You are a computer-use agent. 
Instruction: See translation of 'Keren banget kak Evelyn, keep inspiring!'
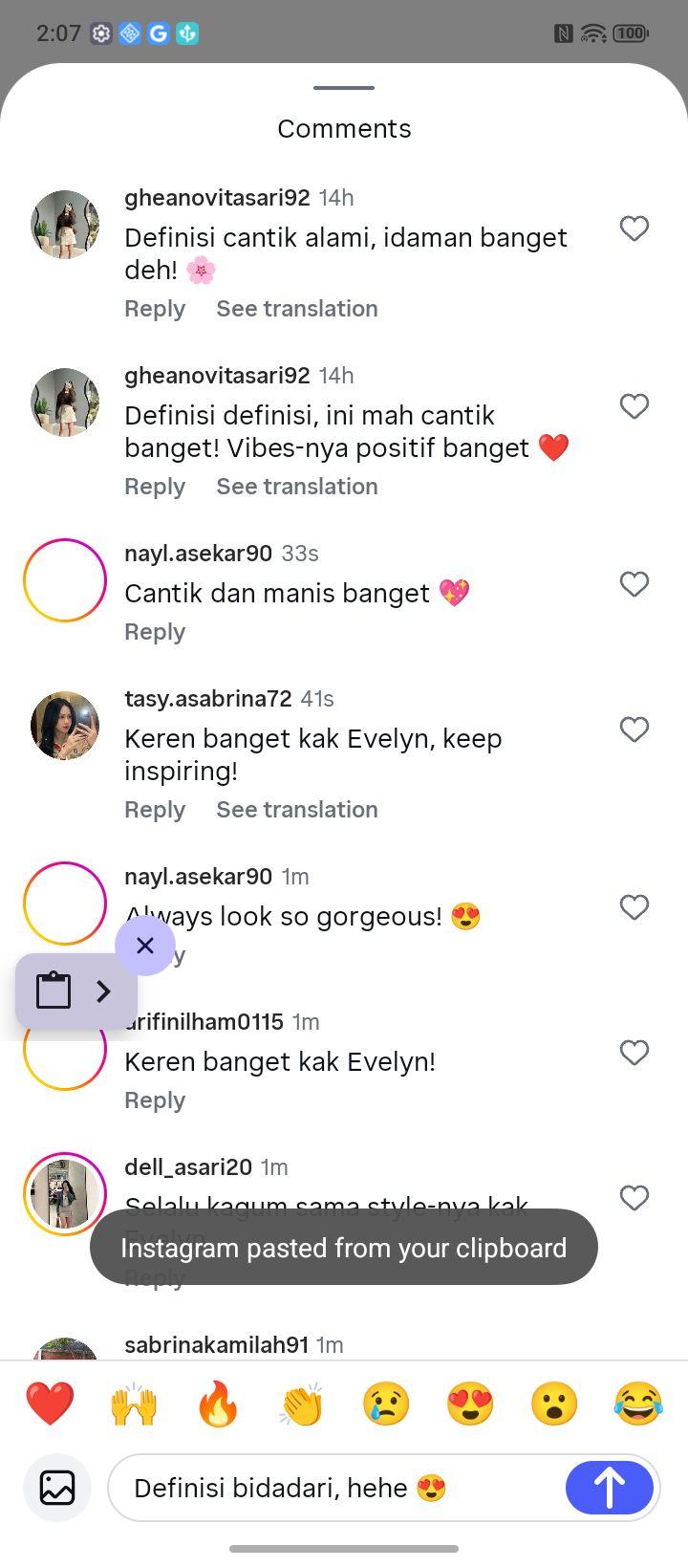[x=297, y=810]
